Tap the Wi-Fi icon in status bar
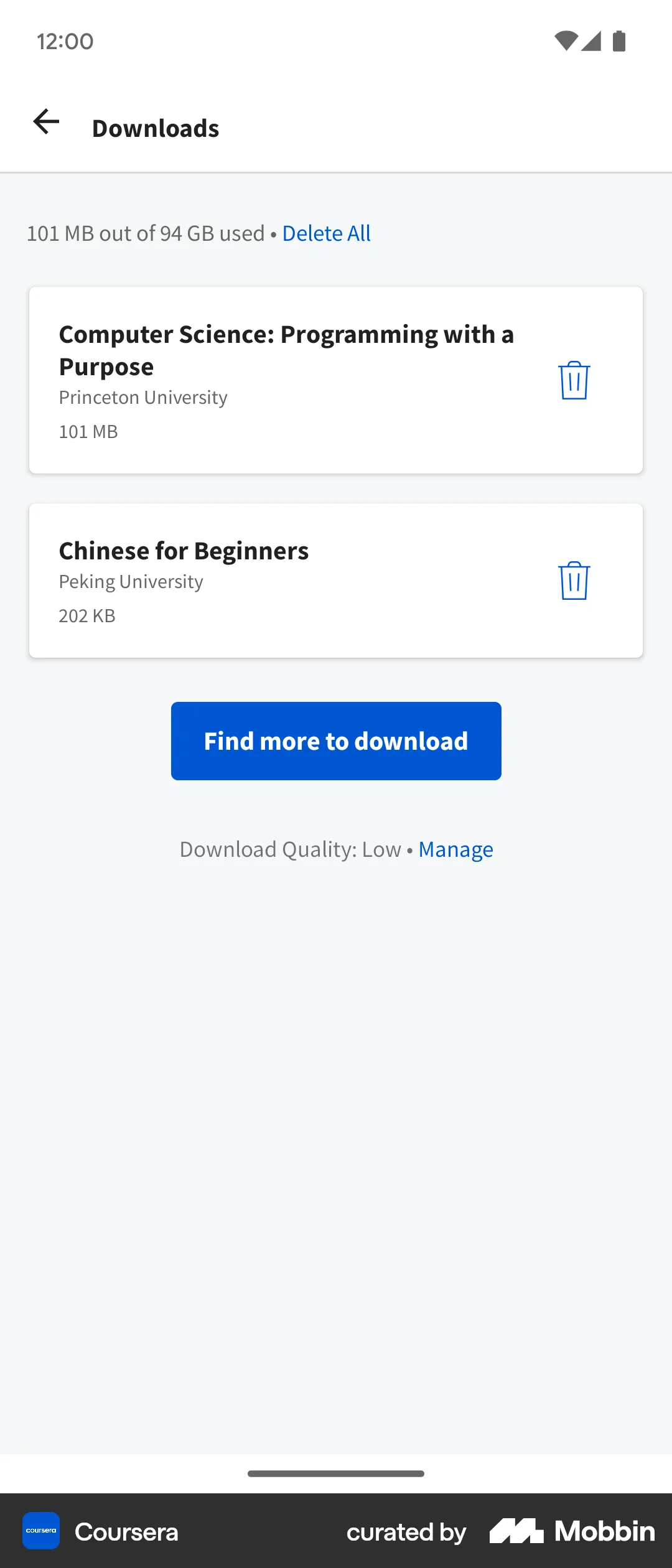 point(565,40)
